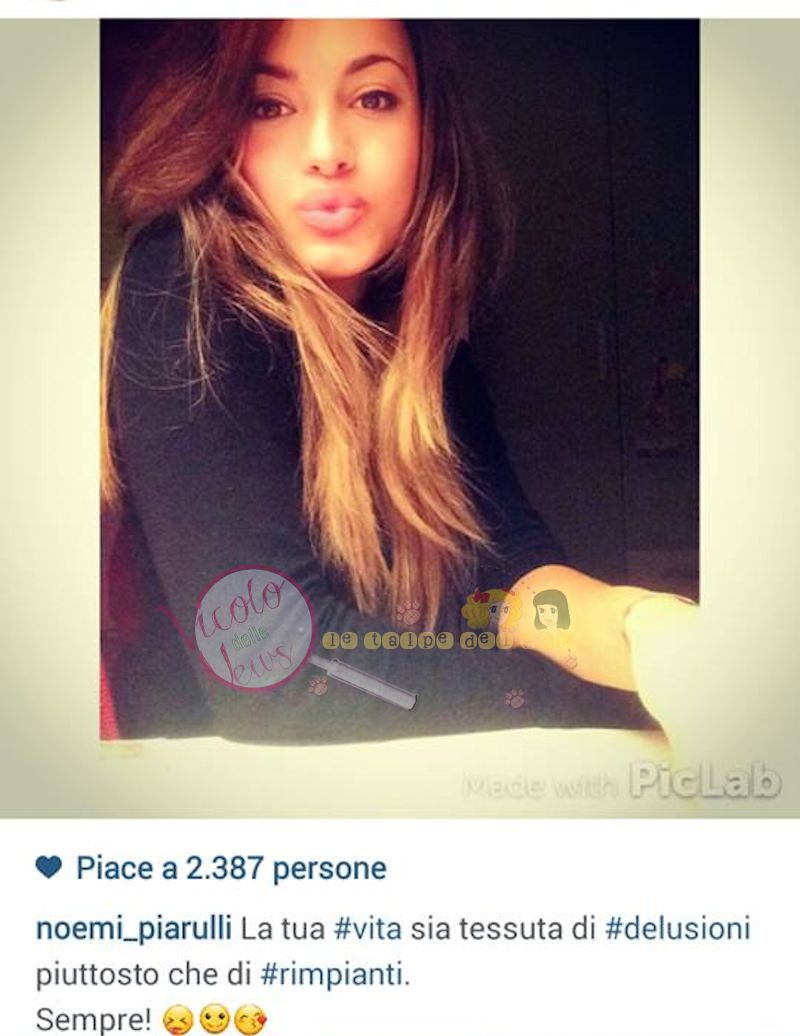Open the #vita hashtag

367,928
